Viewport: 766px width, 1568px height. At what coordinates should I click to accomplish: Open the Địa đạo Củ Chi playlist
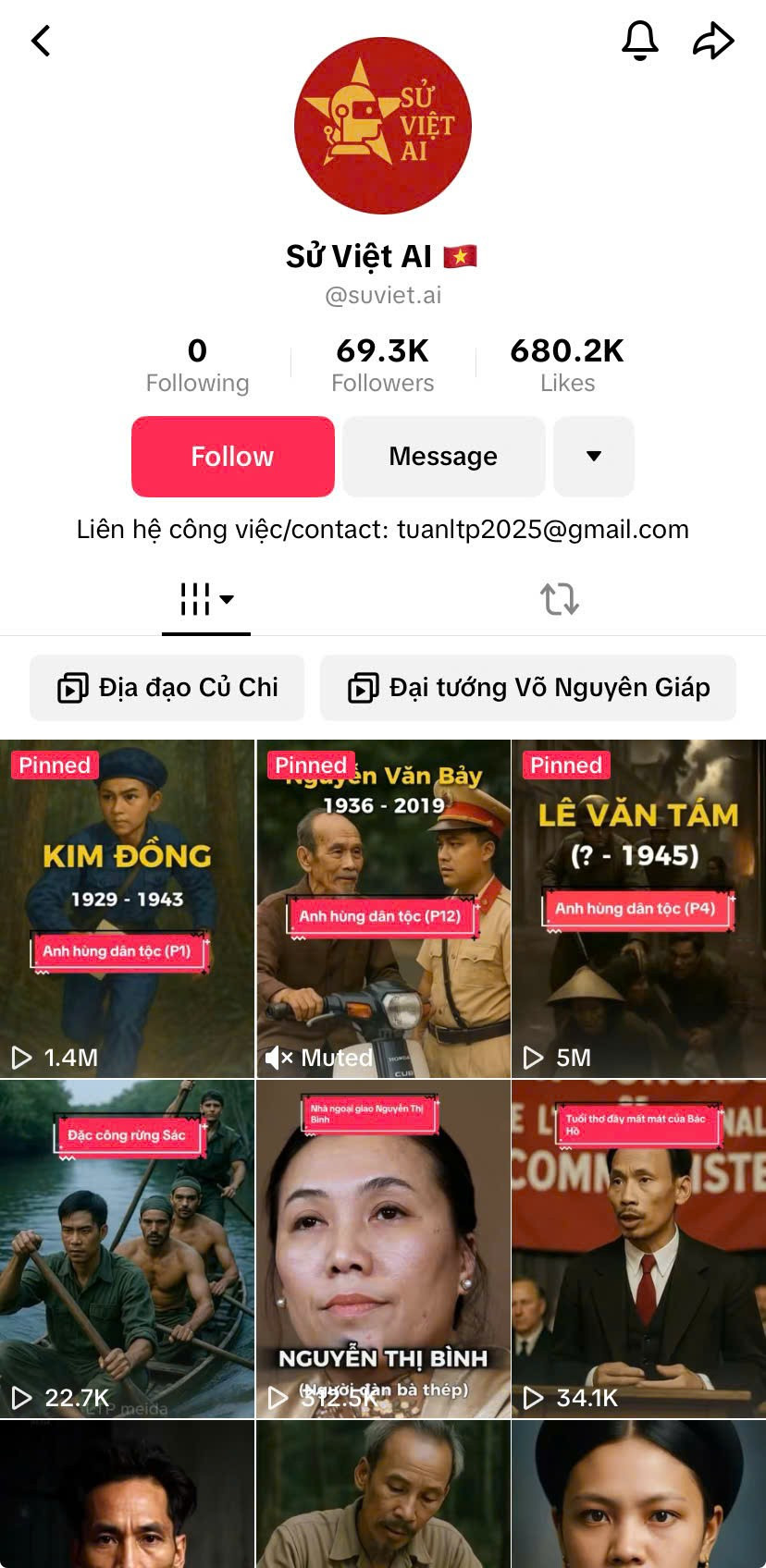click(167, 688)
